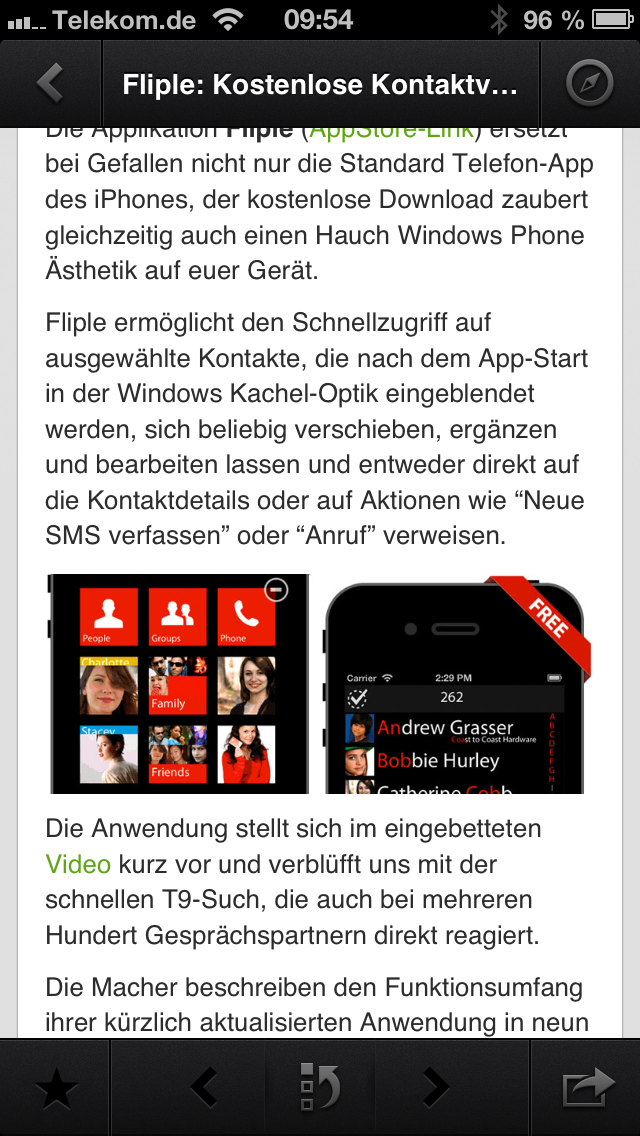Open the article in browser via compass icon
Viewport: 640px width, 1136px height.
(589, 83)
